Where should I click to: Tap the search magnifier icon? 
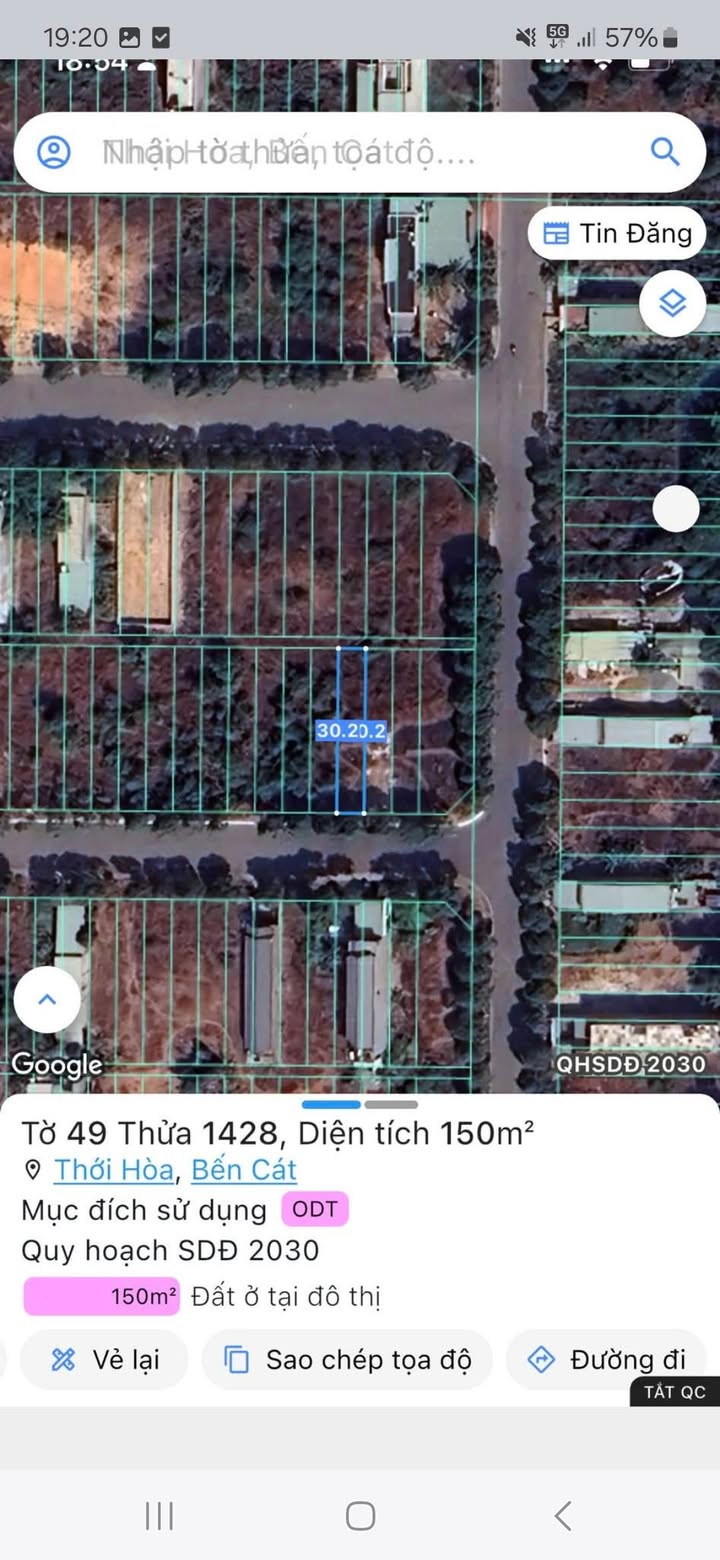665,152
